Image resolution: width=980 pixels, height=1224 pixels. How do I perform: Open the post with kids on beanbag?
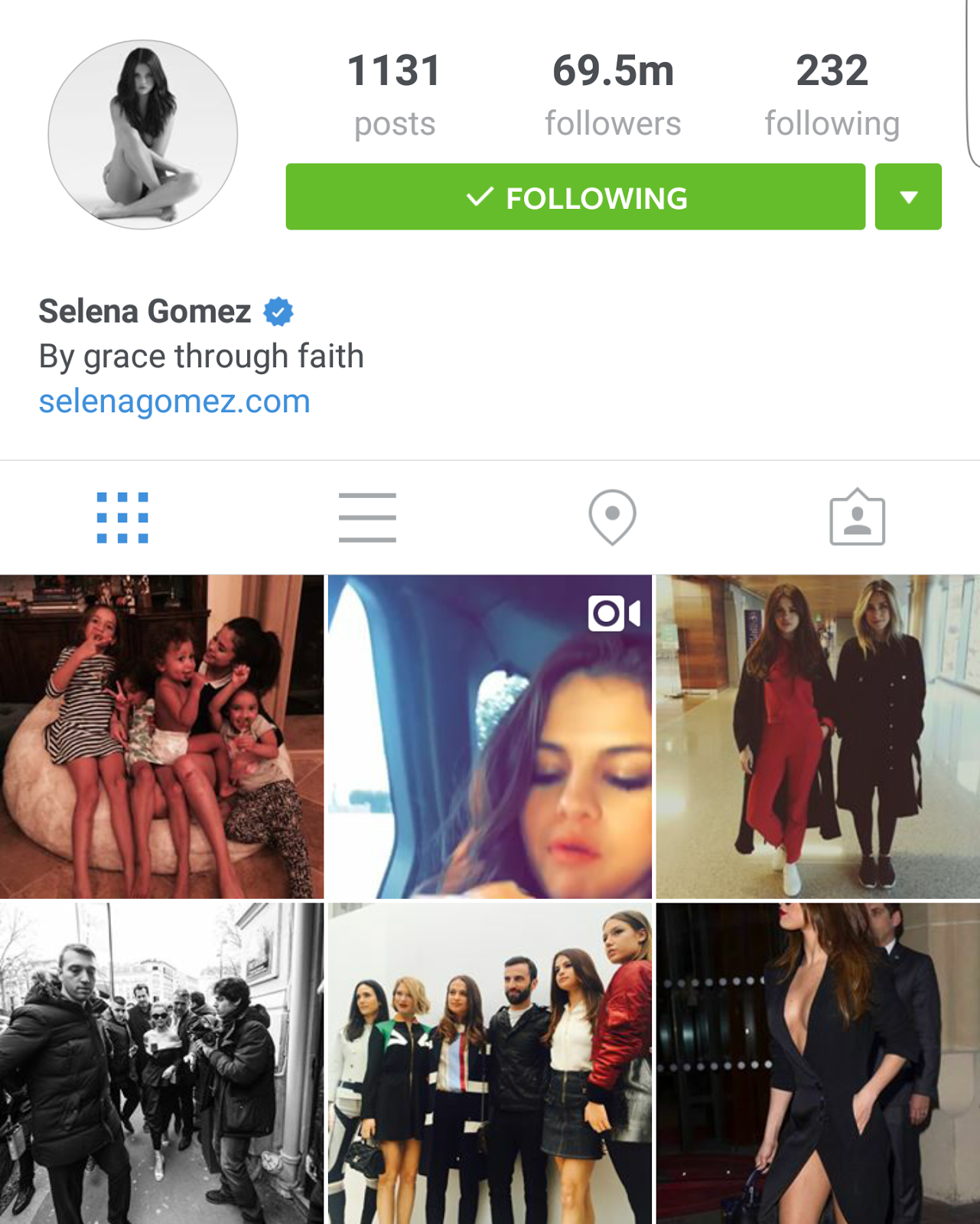161,736
